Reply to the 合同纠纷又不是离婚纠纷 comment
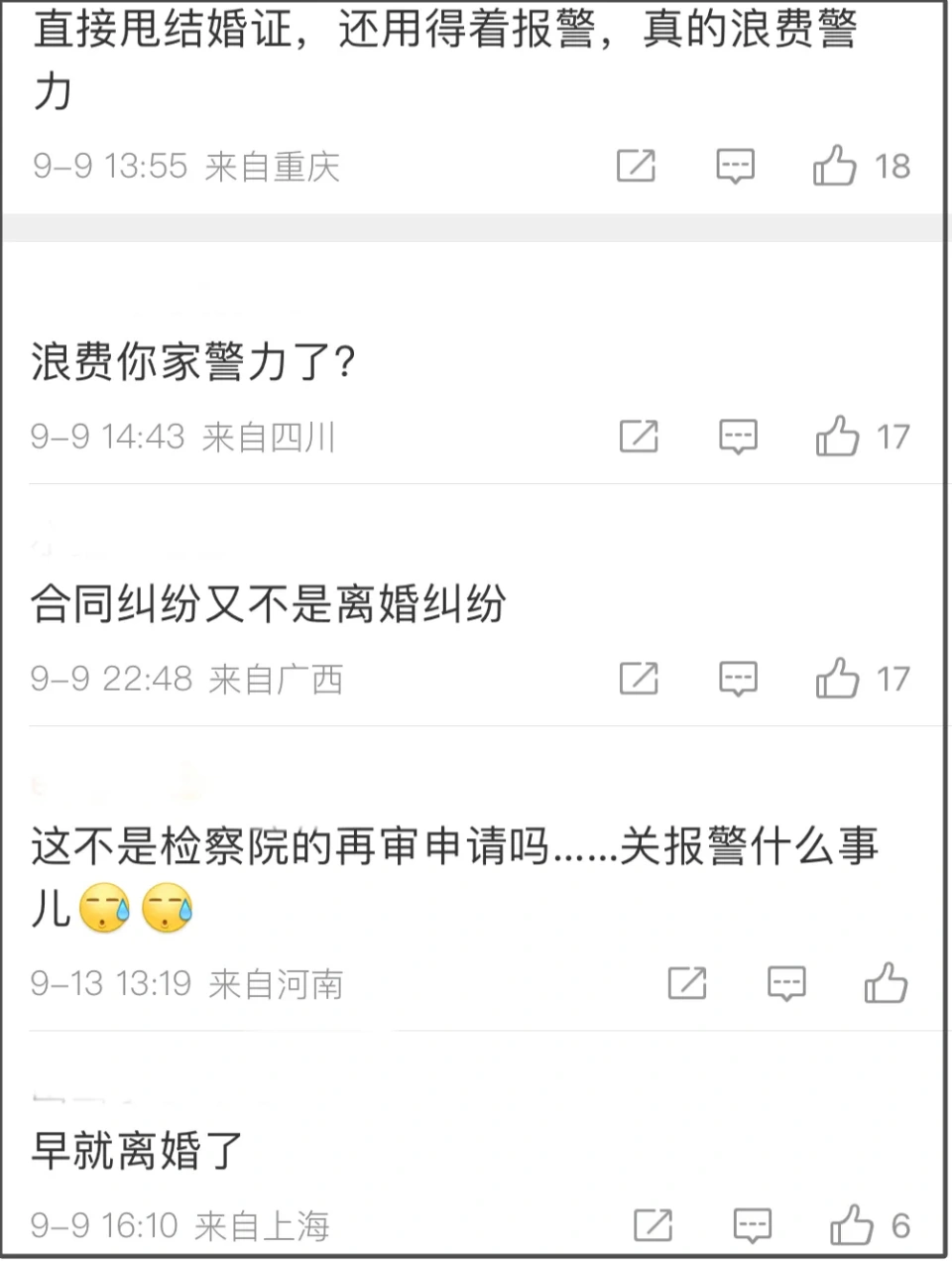The width and height of the screenshot is (952, 1261). tap(738, 679)
